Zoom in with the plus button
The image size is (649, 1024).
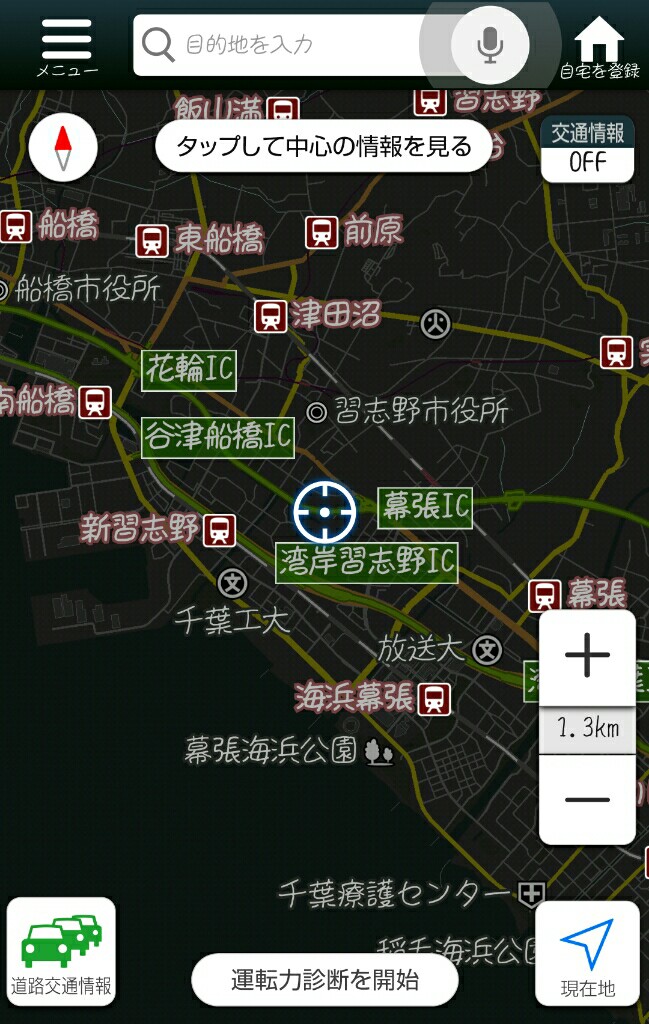587,656
